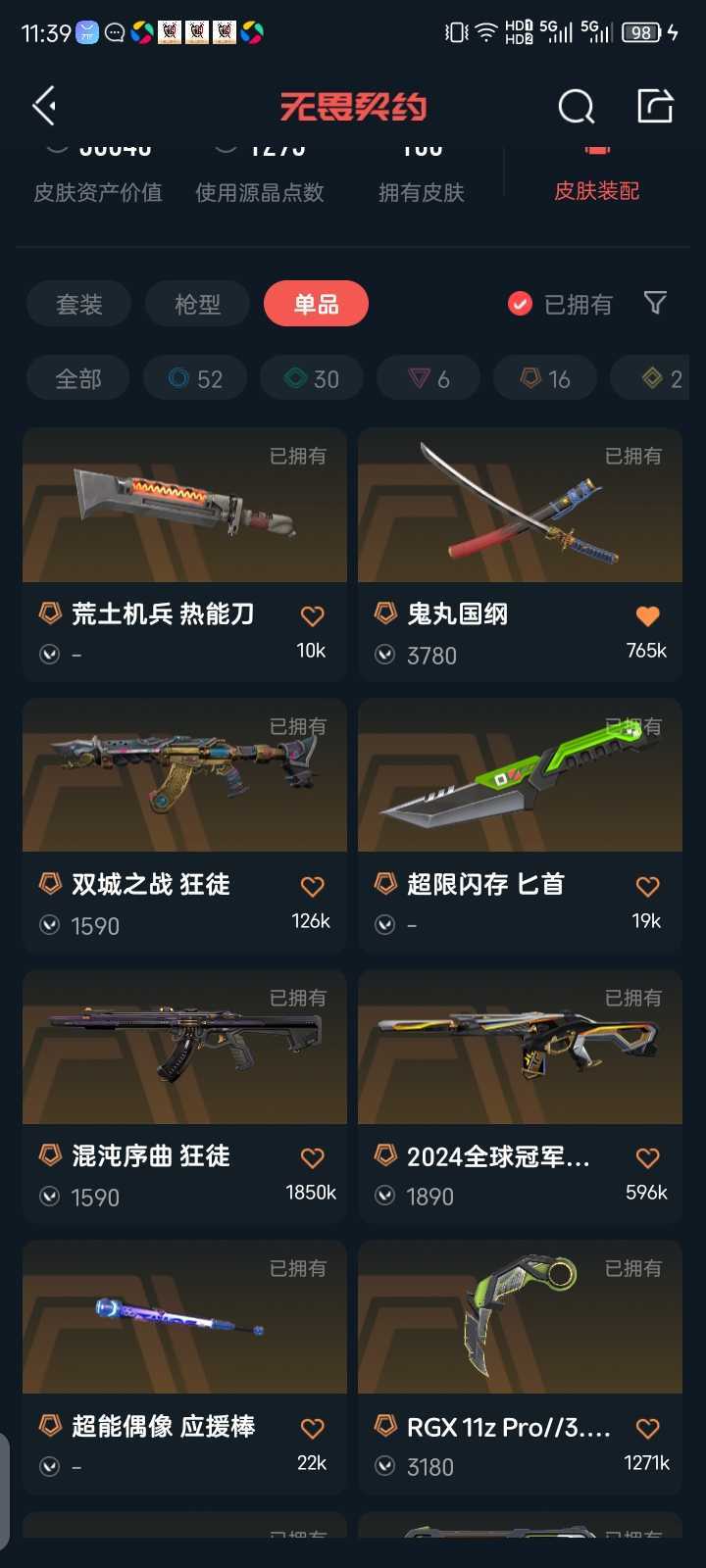This screenshot has height=1568, width=706.
Task: Favorite the 荒土机兵 热能刀 skin
Action: 312,615
